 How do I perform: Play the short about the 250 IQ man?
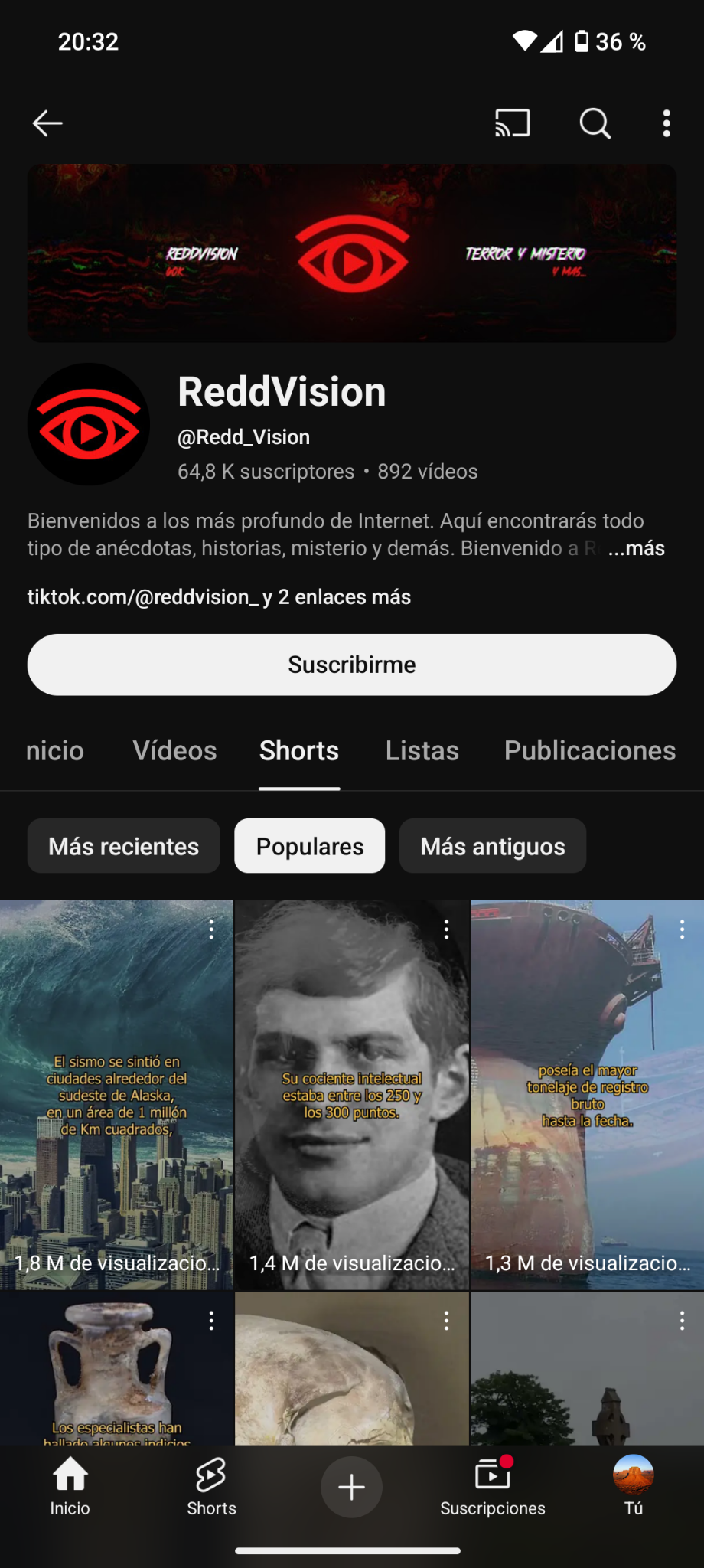[352, 1095]
